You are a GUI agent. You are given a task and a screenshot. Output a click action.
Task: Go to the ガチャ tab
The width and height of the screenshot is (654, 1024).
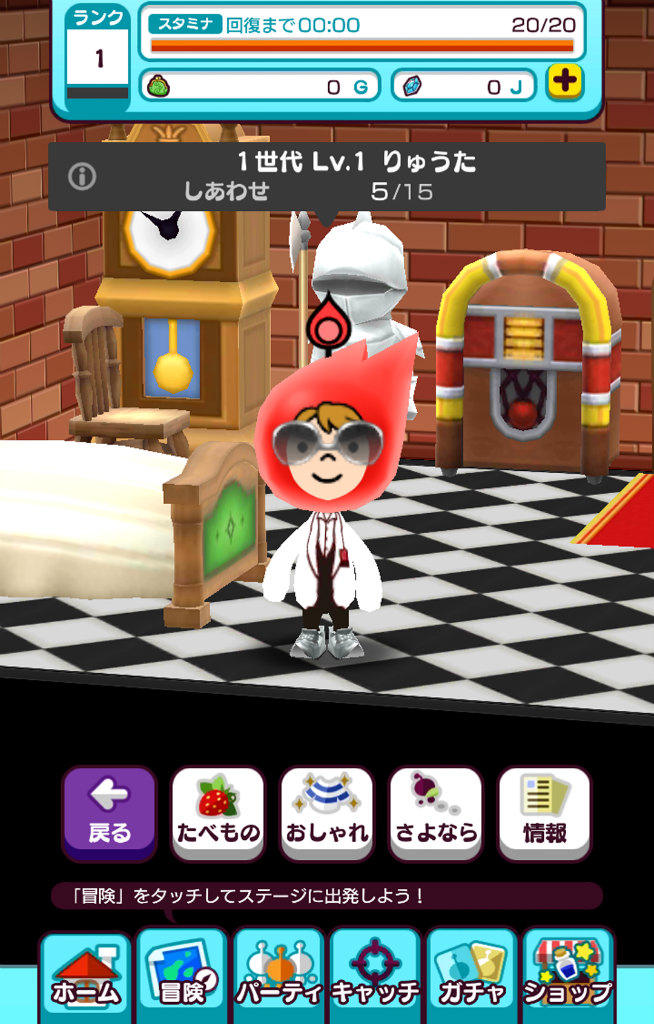pos(472,977)
